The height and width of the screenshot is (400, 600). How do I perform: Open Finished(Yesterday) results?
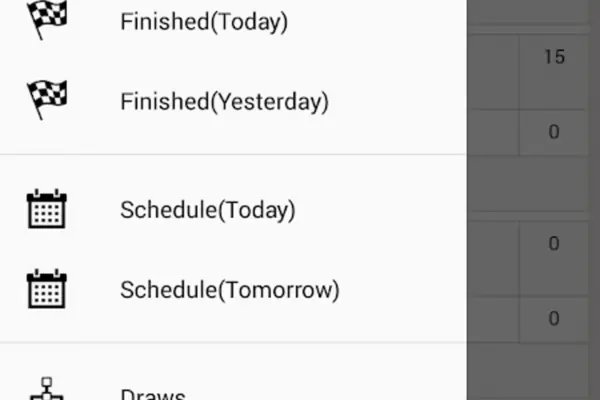(x=224, y=101)
